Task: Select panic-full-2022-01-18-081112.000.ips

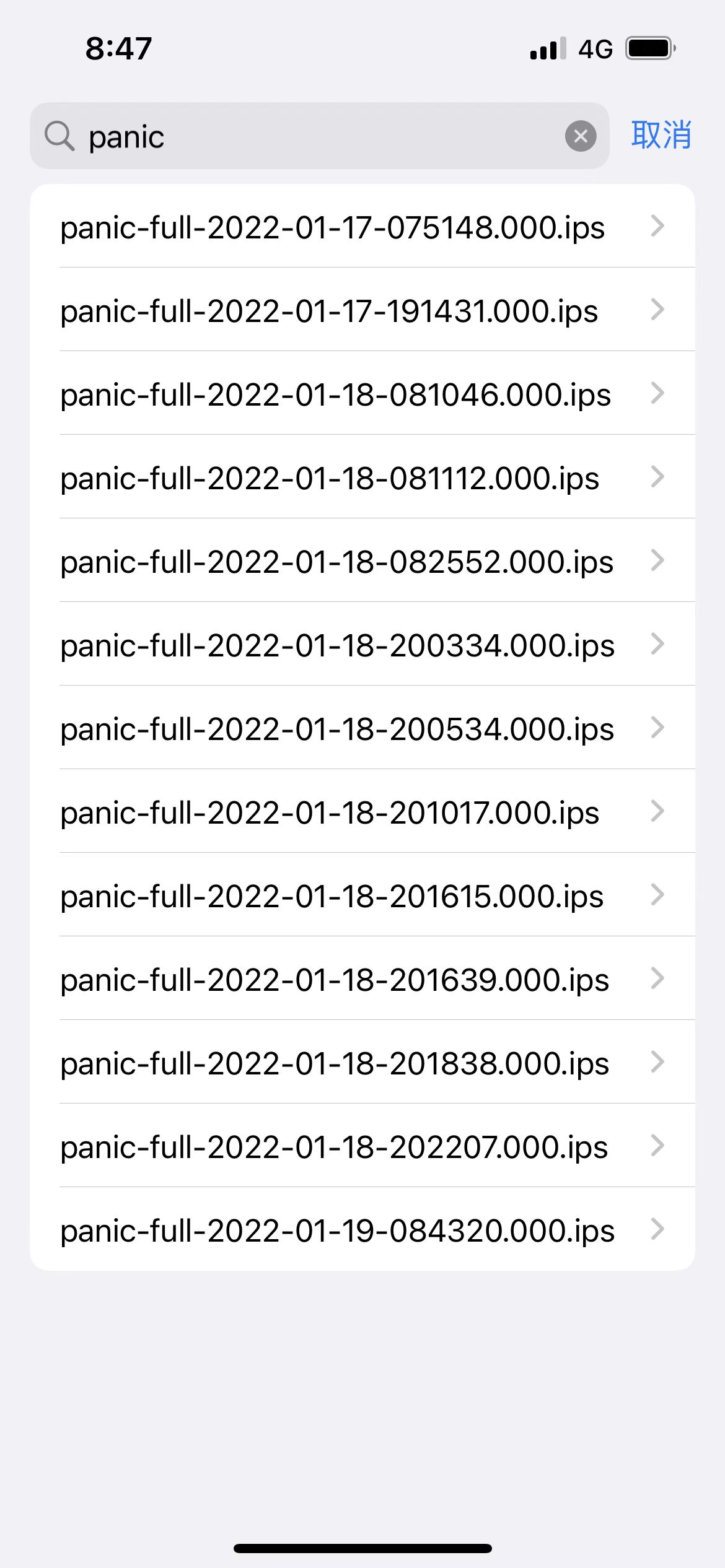Action: tap(362, 477)
